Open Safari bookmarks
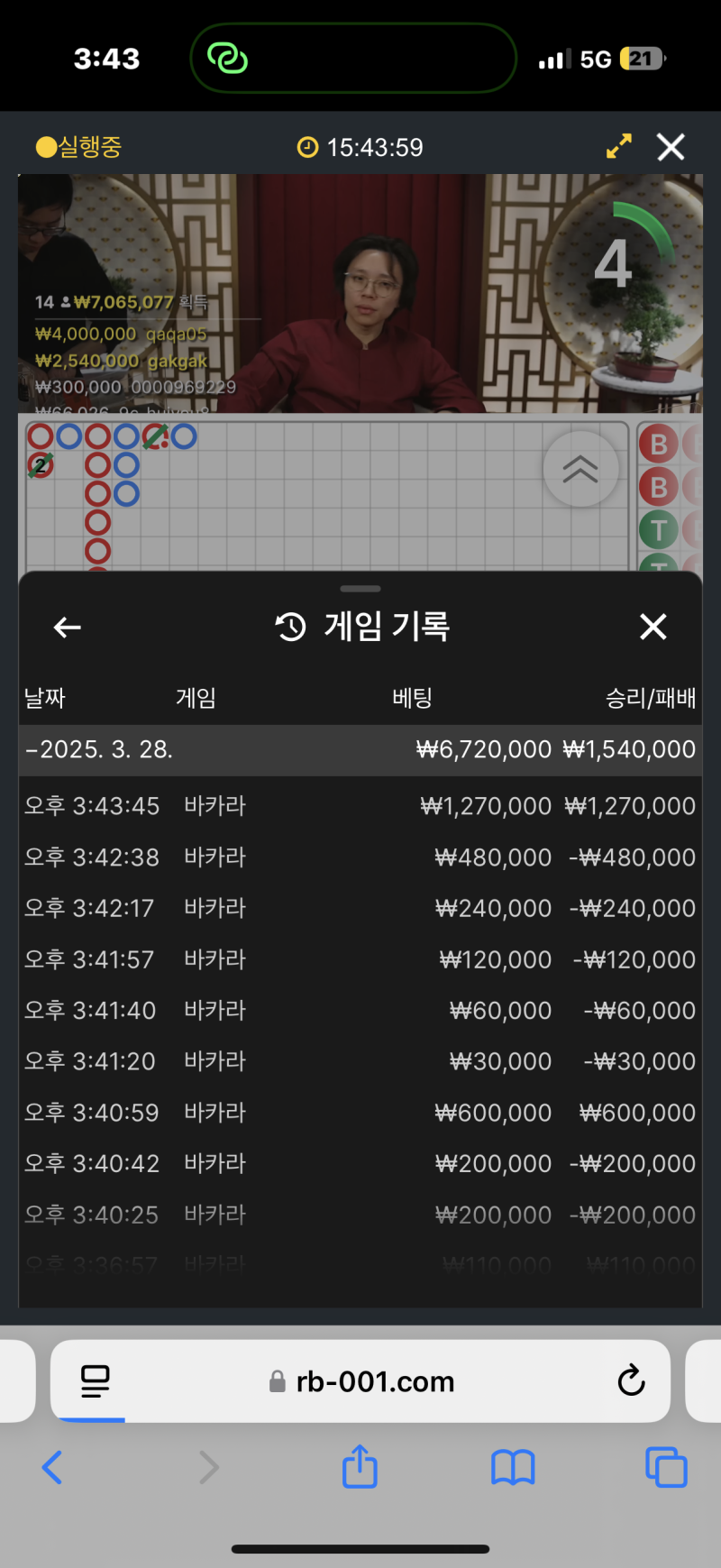The width and height of the screenshot is (721, 1568). coord(513,1467)
